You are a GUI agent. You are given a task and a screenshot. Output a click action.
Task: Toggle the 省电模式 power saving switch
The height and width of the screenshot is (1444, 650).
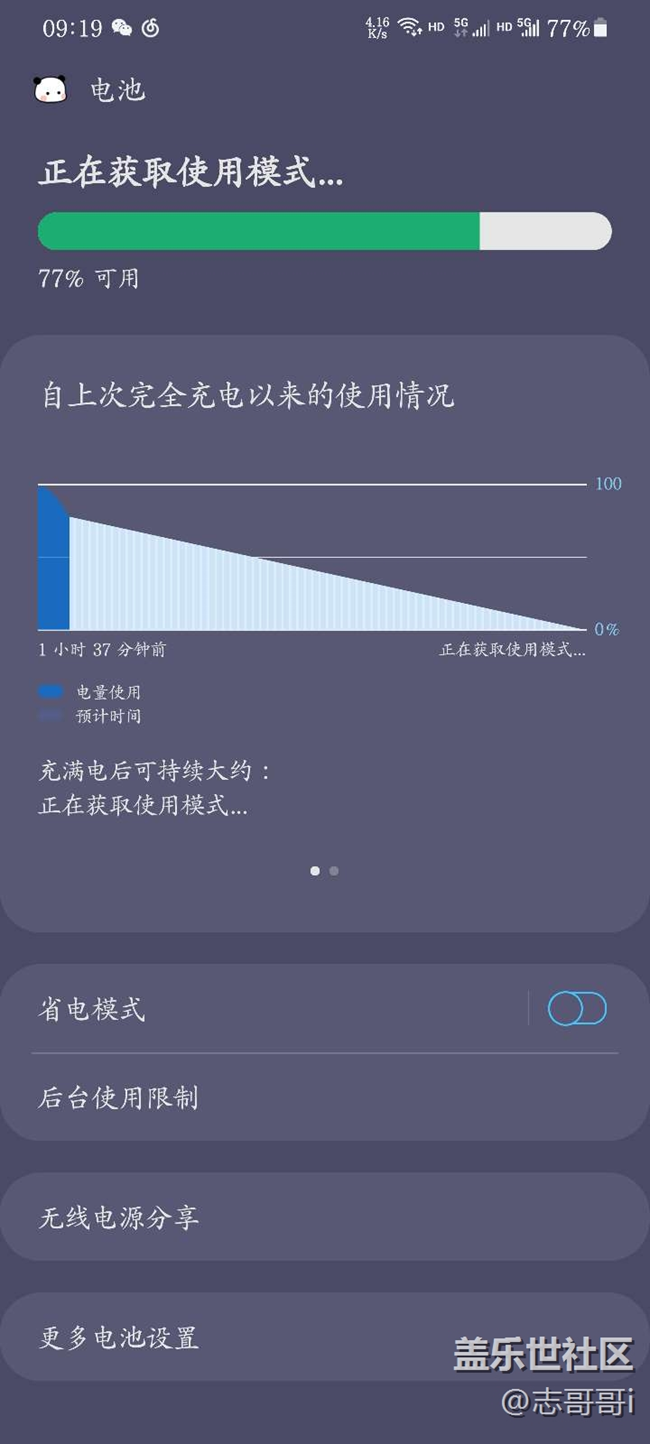(577, 1009)
